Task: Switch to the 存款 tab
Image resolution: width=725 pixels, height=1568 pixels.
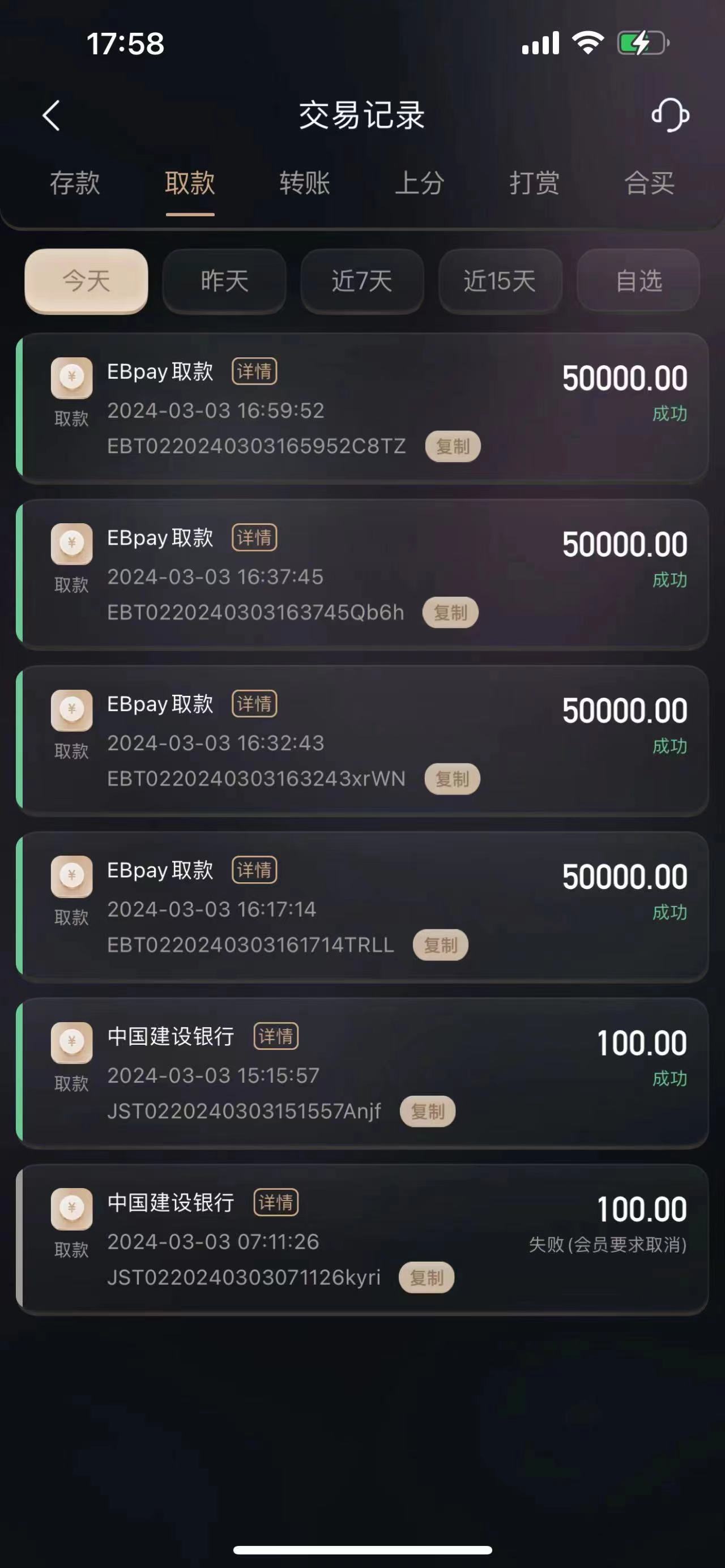Action: pos(74,182)
